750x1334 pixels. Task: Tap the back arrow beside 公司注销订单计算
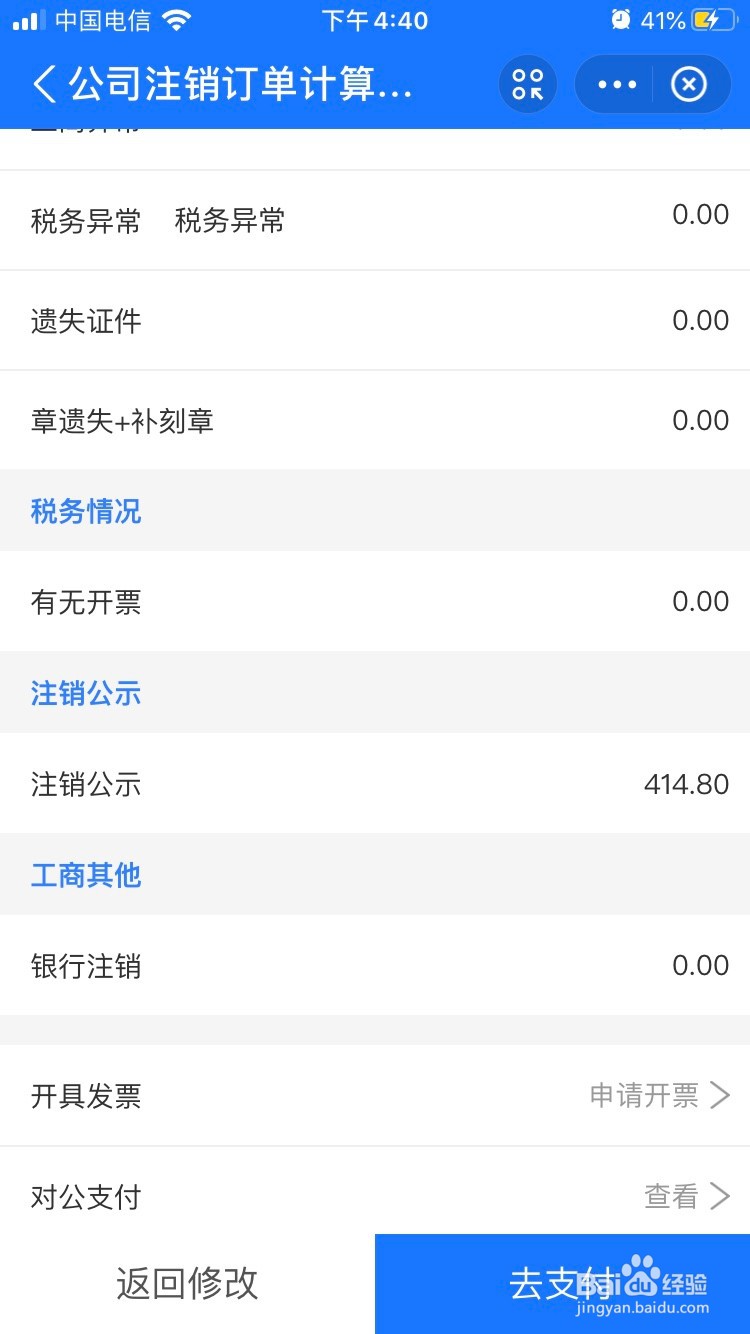click(x=44, y=85)
